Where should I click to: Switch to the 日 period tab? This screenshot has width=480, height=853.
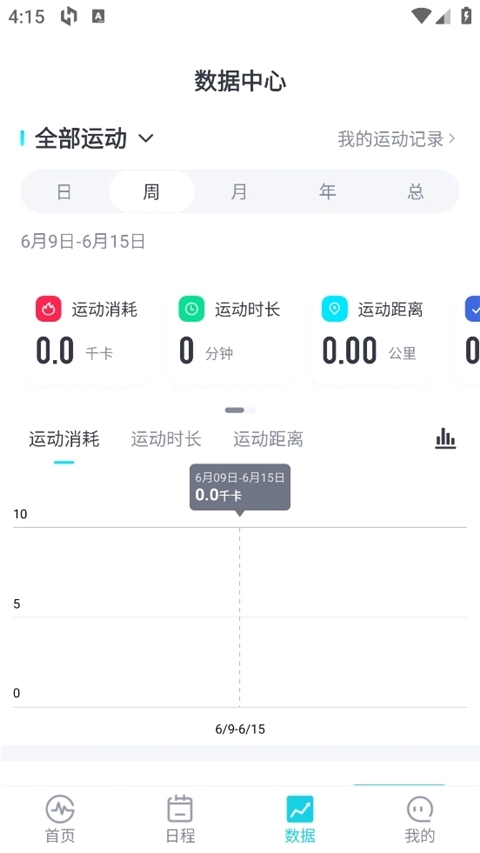click(x=64, y=191)
